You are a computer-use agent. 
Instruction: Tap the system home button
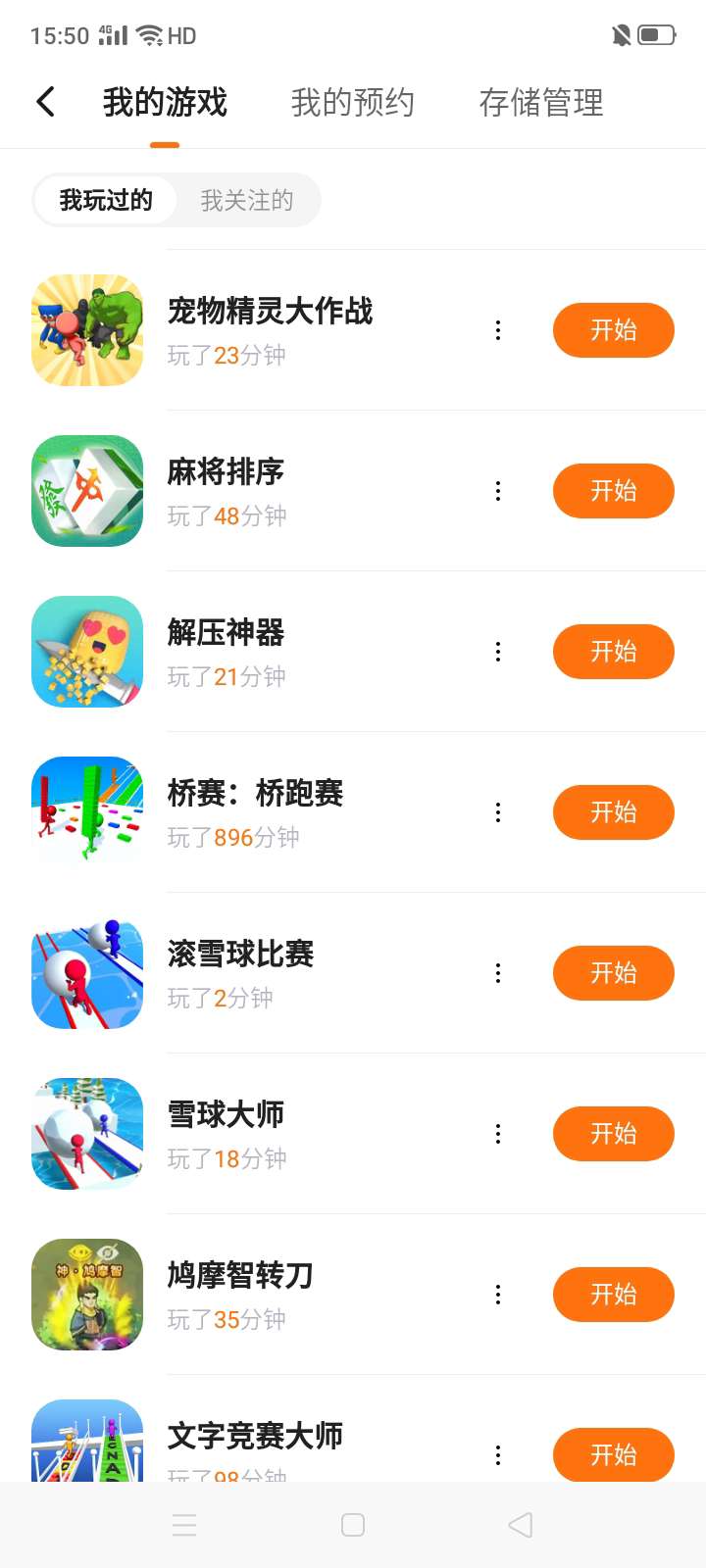coord(353,1525)
